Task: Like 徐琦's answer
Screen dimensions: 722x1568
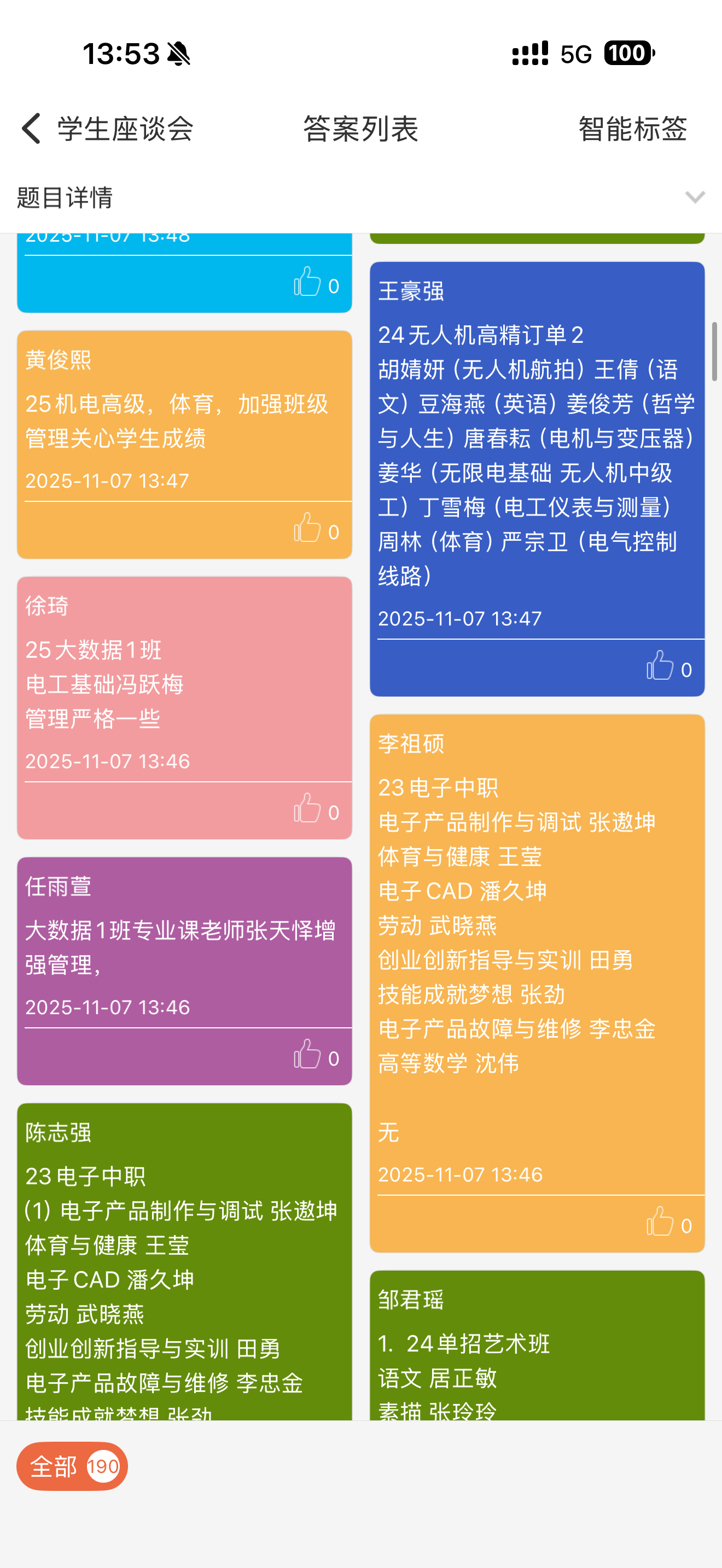Action: (x=307, y=809)
